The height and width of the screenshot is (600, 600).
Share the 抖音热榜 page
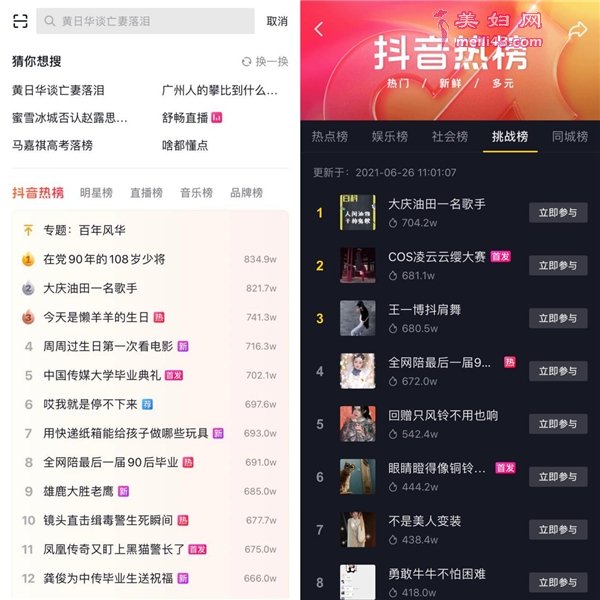(577, 30)
